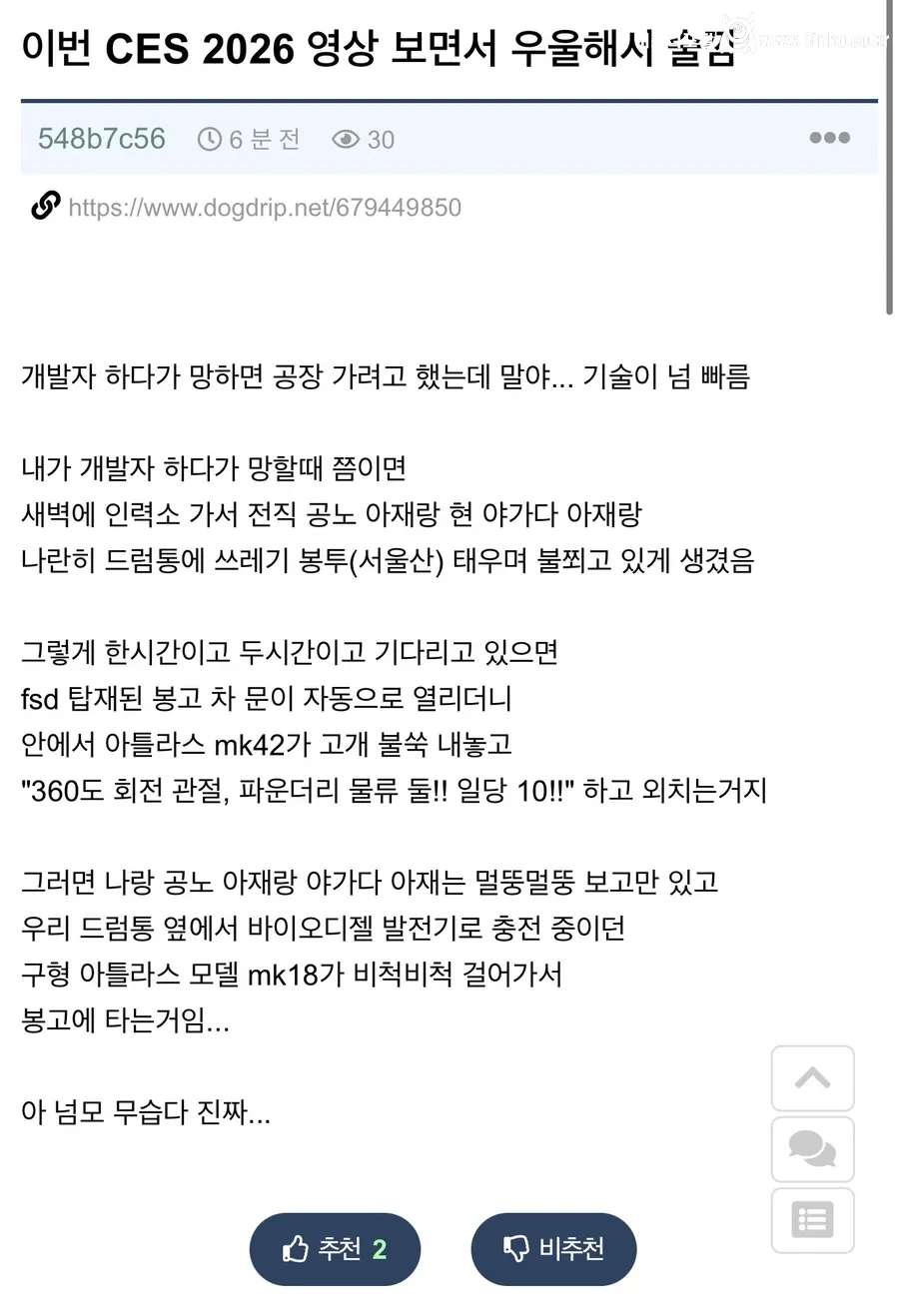Click the thumbs-down icon inside the 비추천 button

(x=516, y=1248)
